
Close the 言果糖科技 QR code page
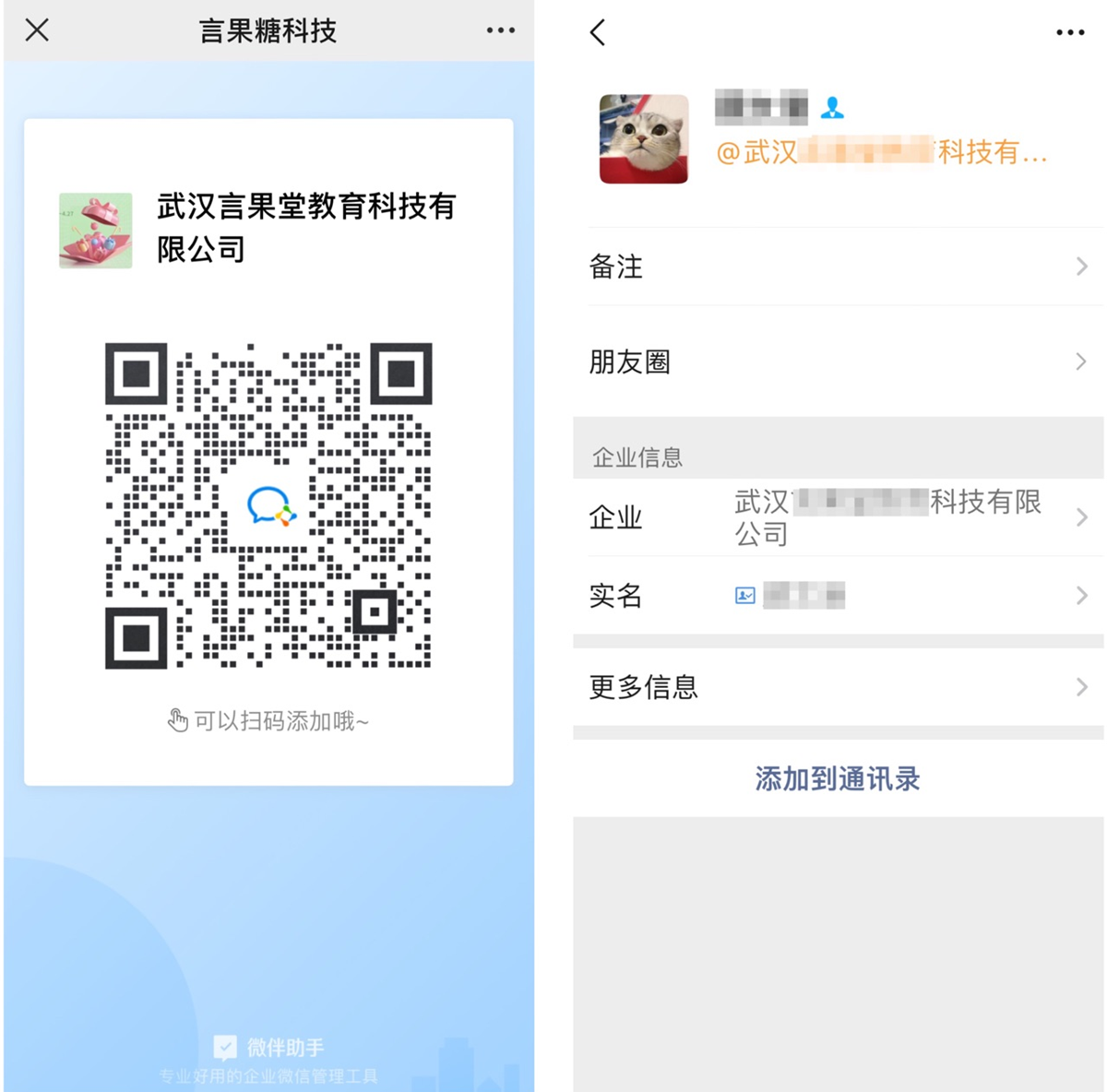pyautogui.click(x=37, y=30)
